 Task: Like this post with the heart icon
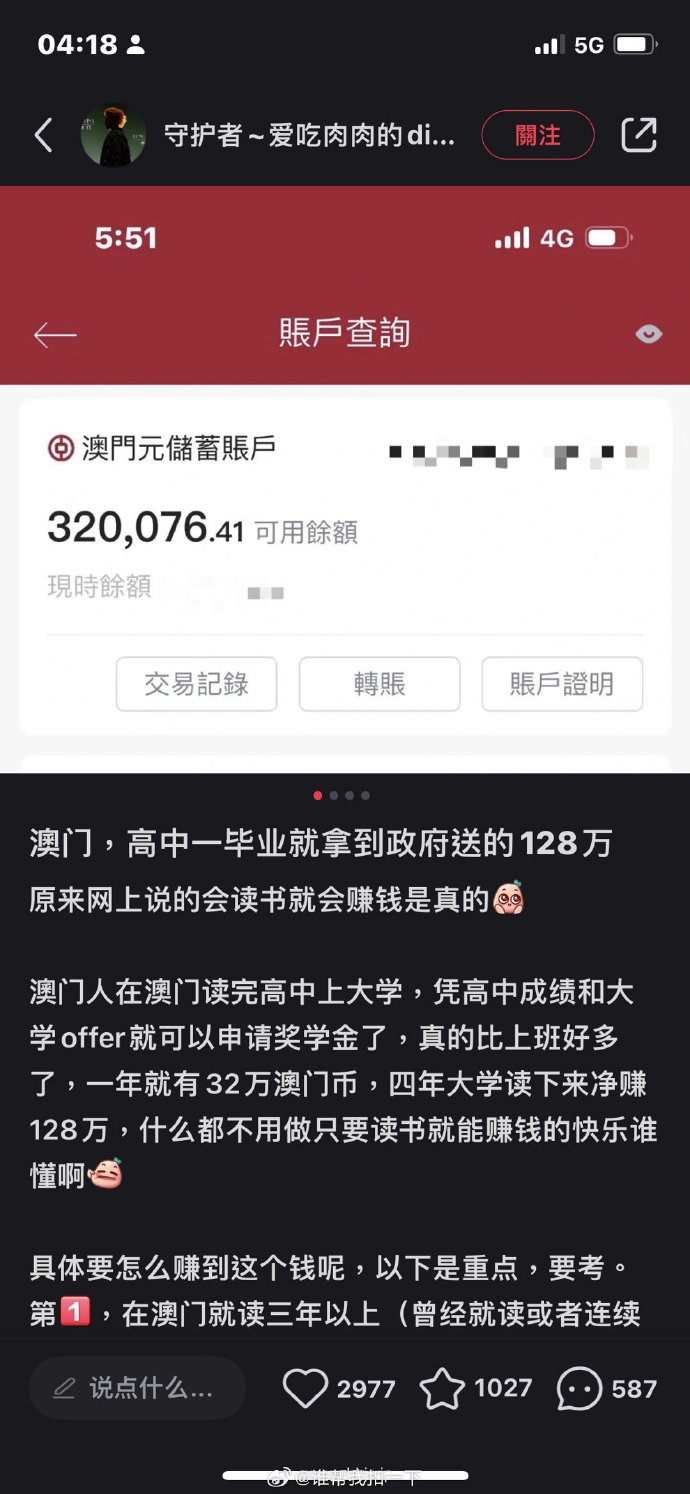[x=306, y=1388]
